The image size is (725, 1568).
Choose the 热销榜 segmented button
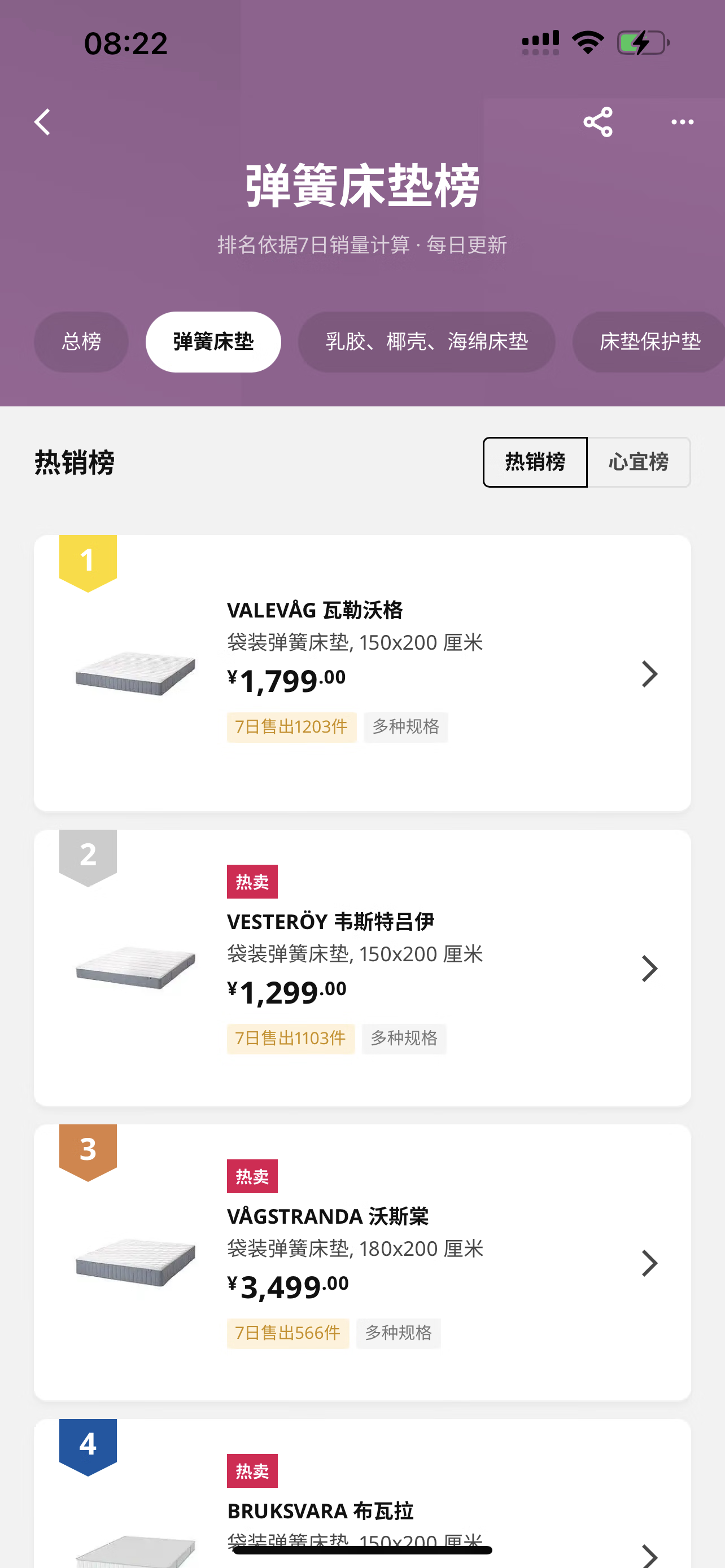535,462
